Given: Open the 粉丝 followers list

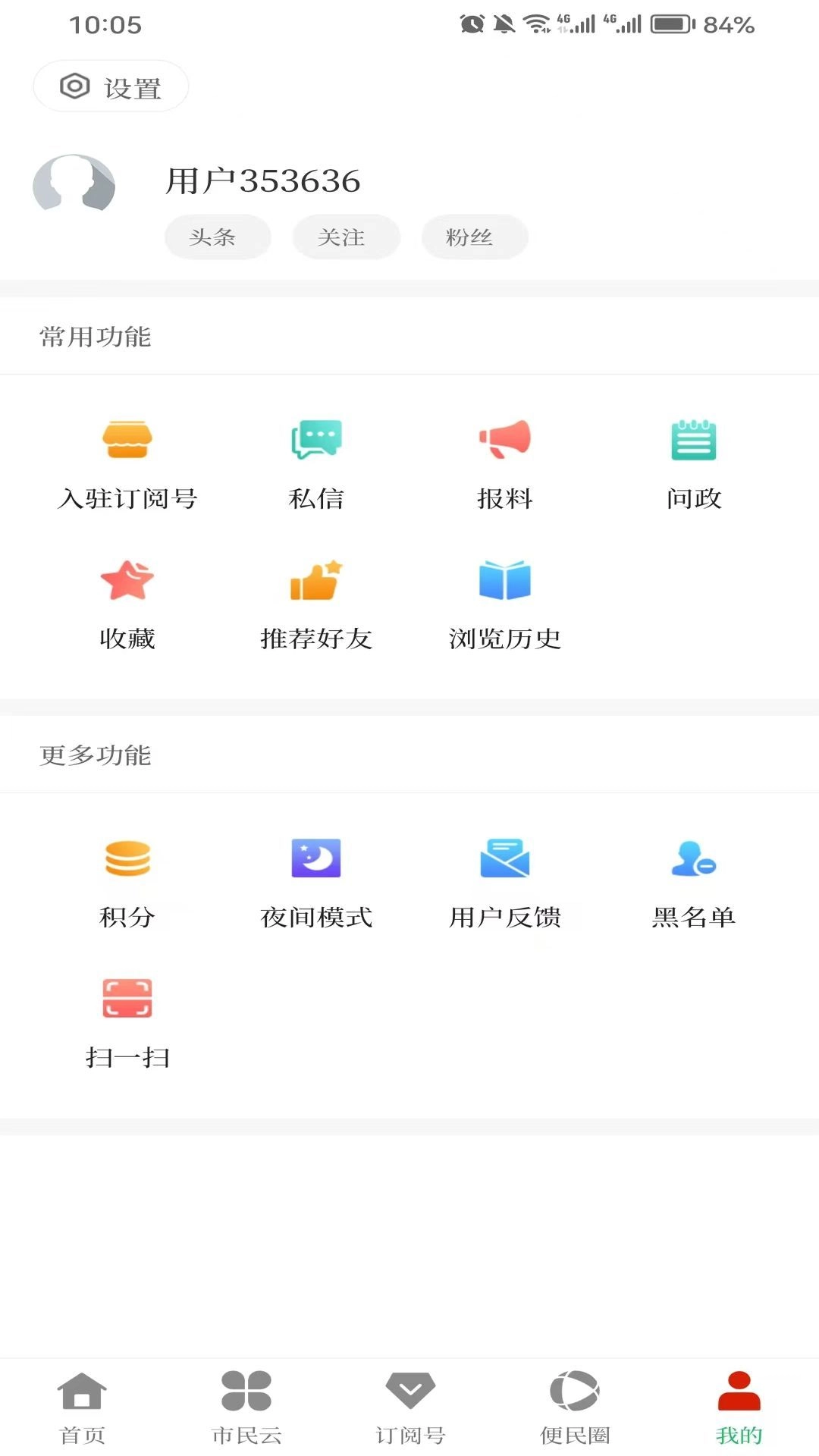Looking at the screenshot, I should click(474, 237).
